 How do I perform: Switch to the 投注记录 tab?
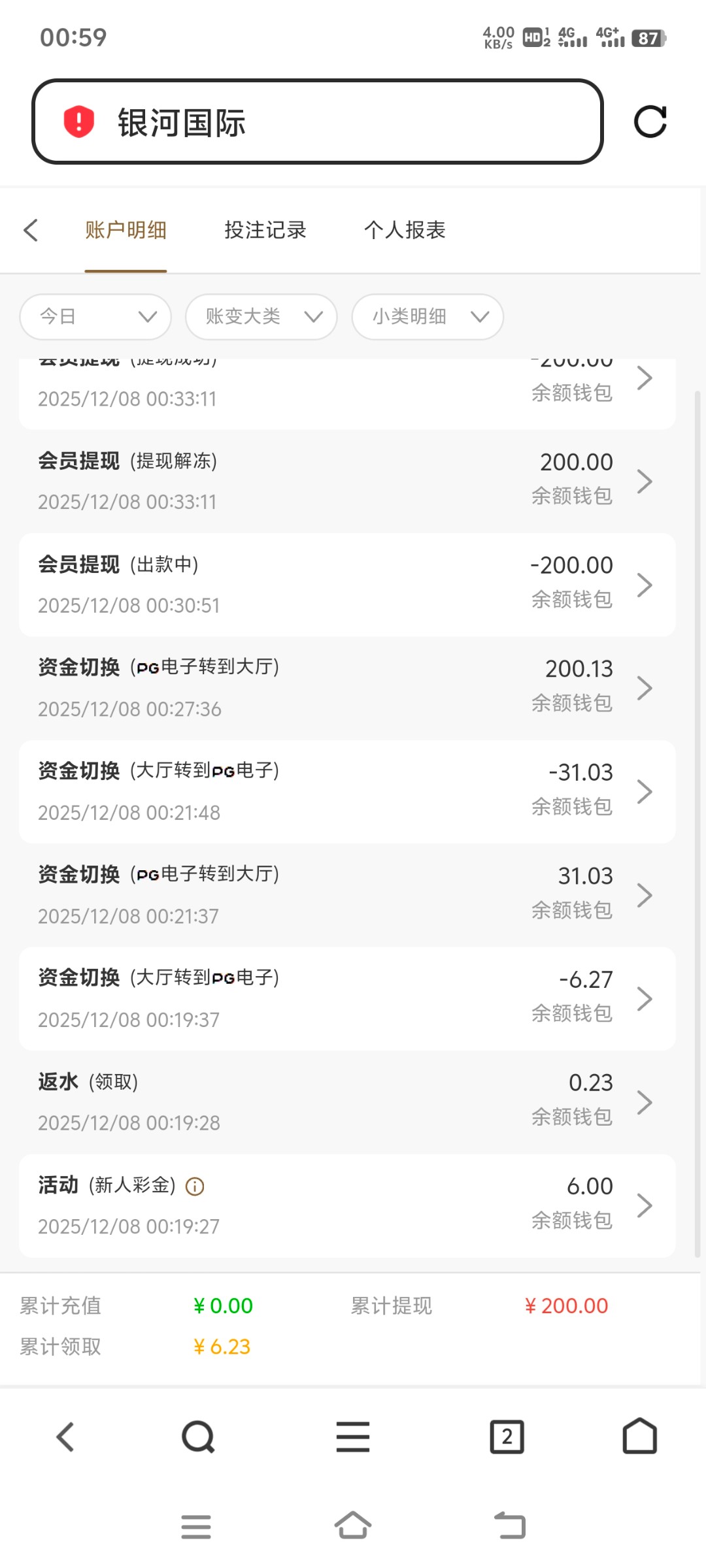(x=265, y=230)
